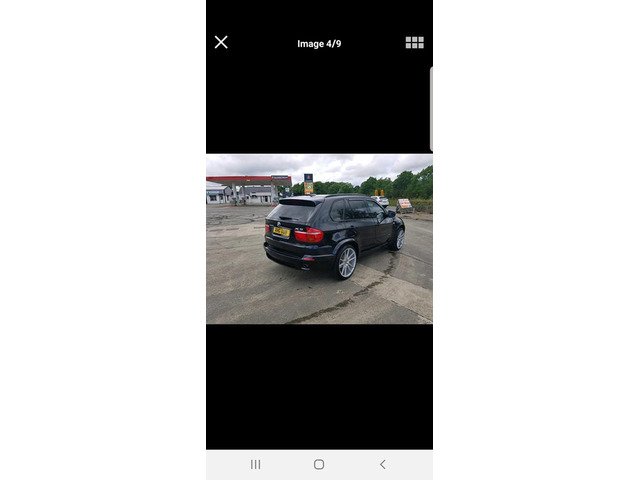The width and height of the screenshot is (640, 480).
Task: Go back using the system back button
Action: pos(382,464)
